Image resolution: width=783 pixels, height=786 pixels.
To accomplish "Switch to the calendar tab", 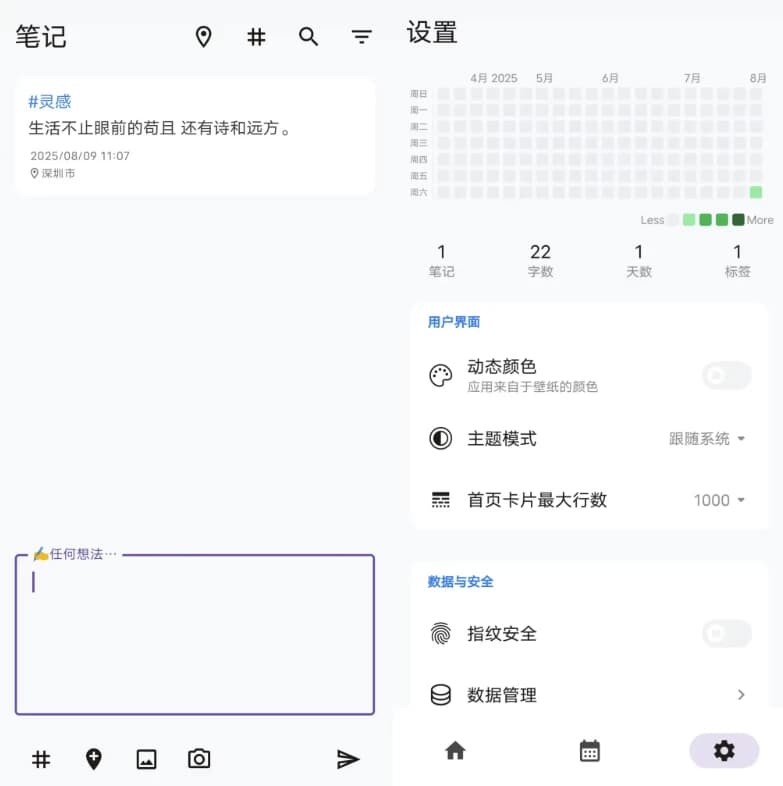I will (588, 751).
